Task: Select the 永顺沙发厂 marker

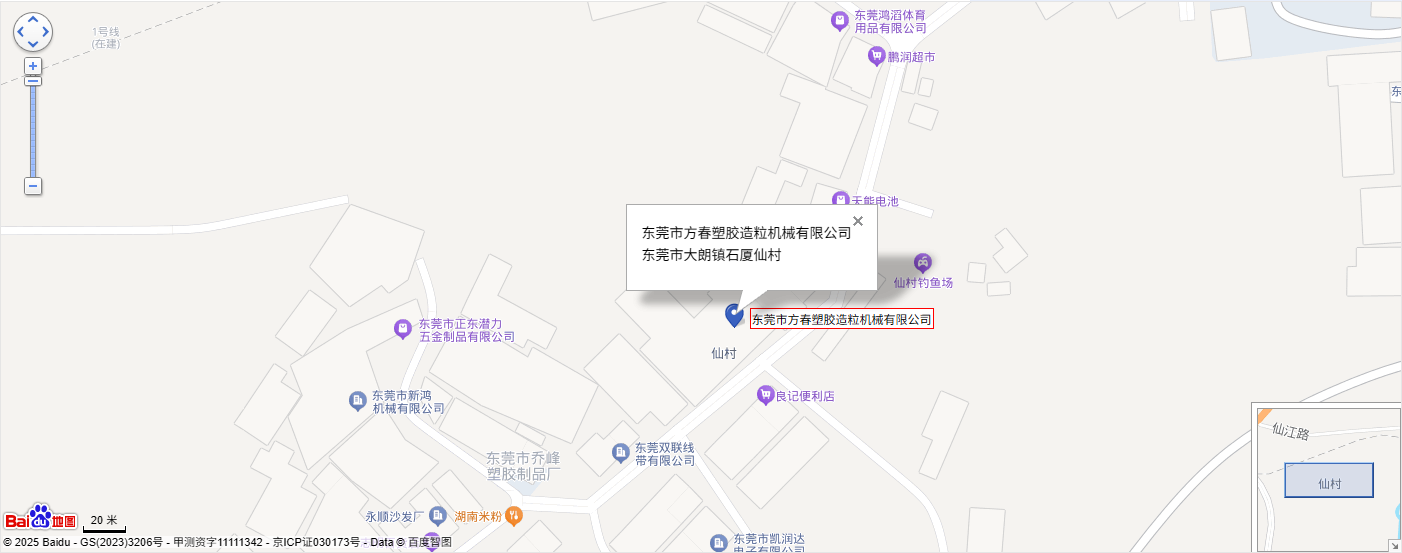Action: [x=437, y=516]
